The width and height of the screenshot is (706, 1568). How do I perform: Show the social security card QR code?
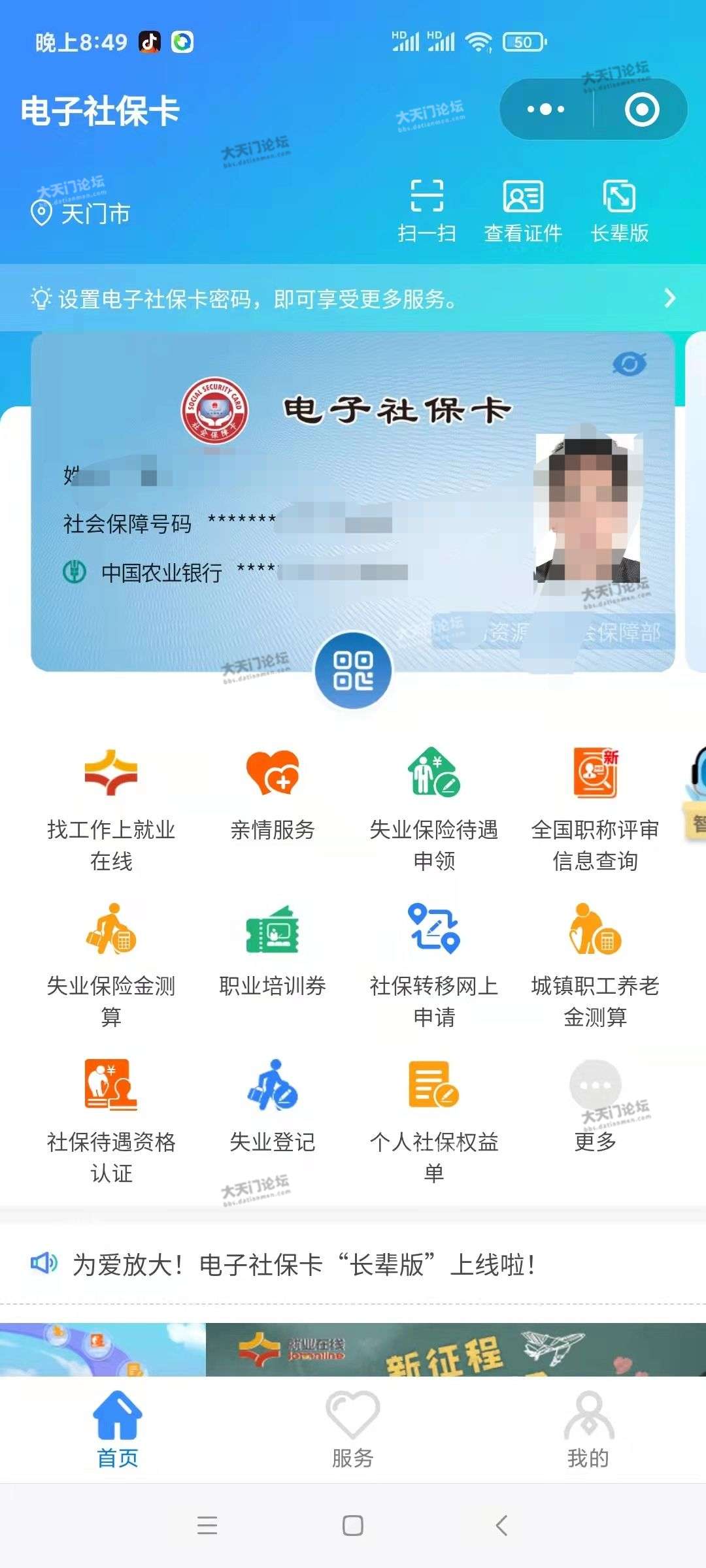353,670
